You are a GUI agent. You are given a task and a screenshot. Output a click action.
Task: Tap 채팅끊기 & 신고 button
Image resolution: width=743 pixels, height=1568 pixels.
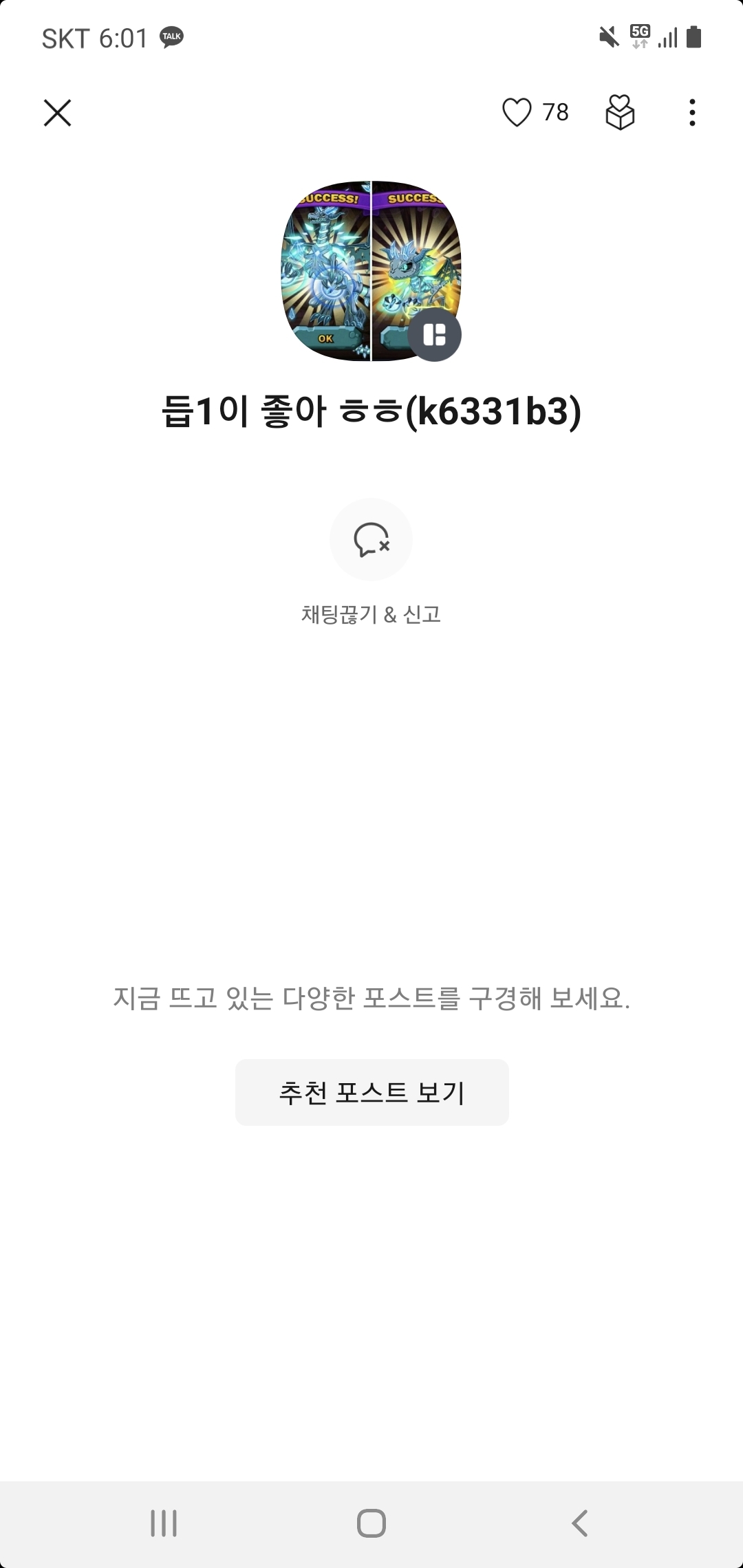[371, 540]
